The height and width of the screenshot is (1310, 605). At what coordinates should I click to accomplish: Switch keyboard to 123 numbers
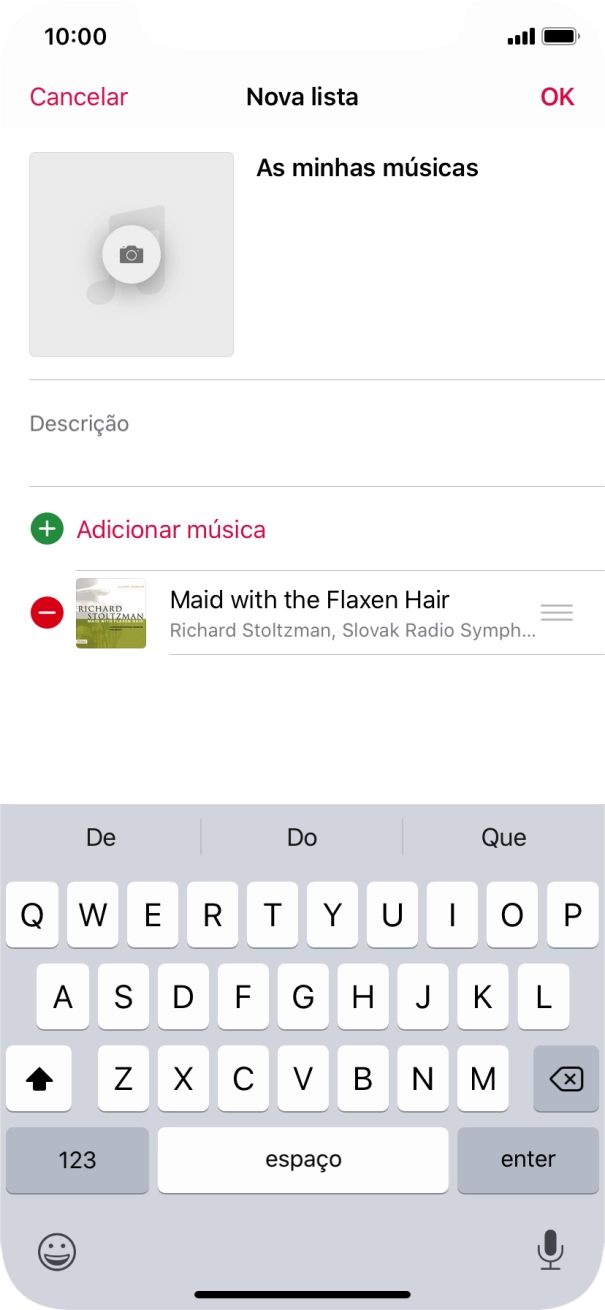tap(77, 1160)
